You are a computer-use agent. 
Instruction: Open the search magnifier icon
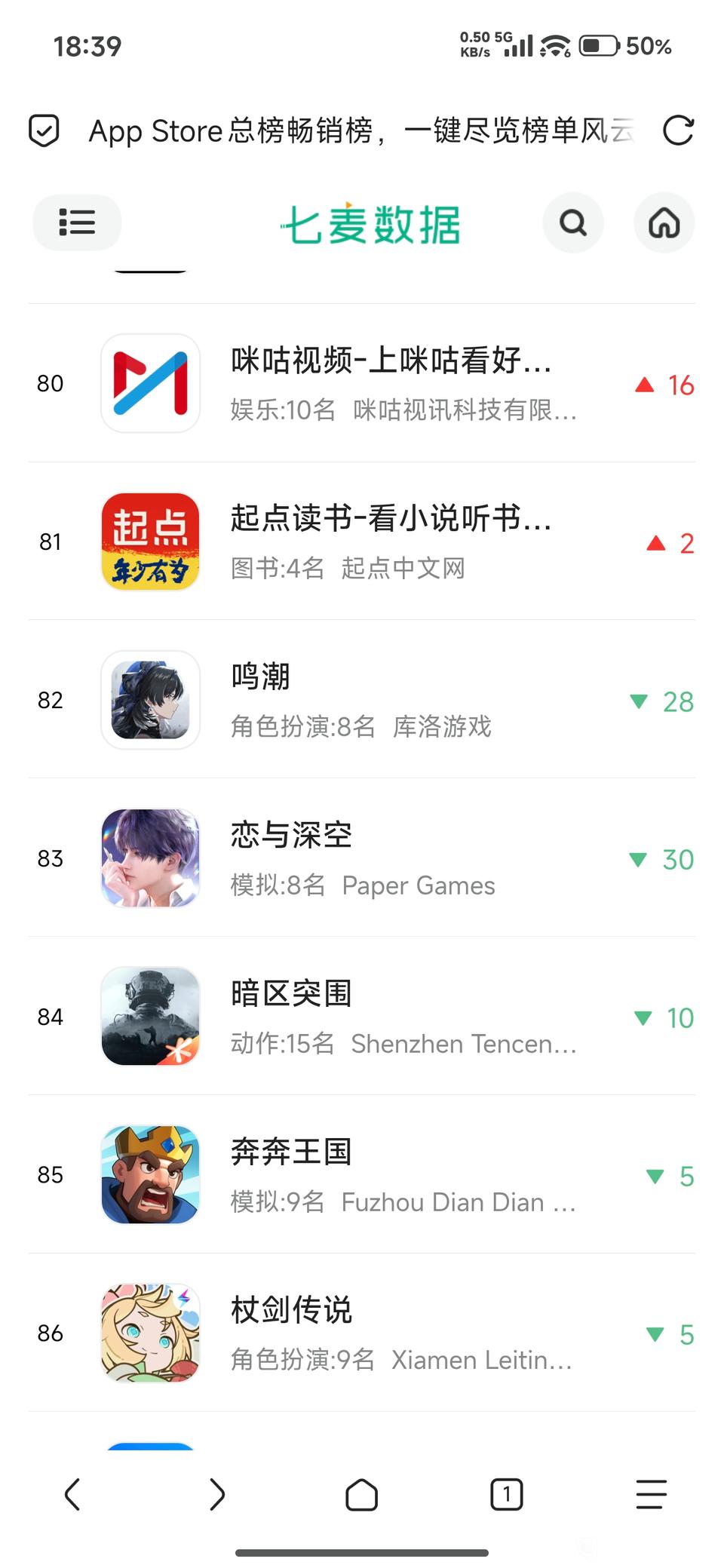click(x=573, y=222)
